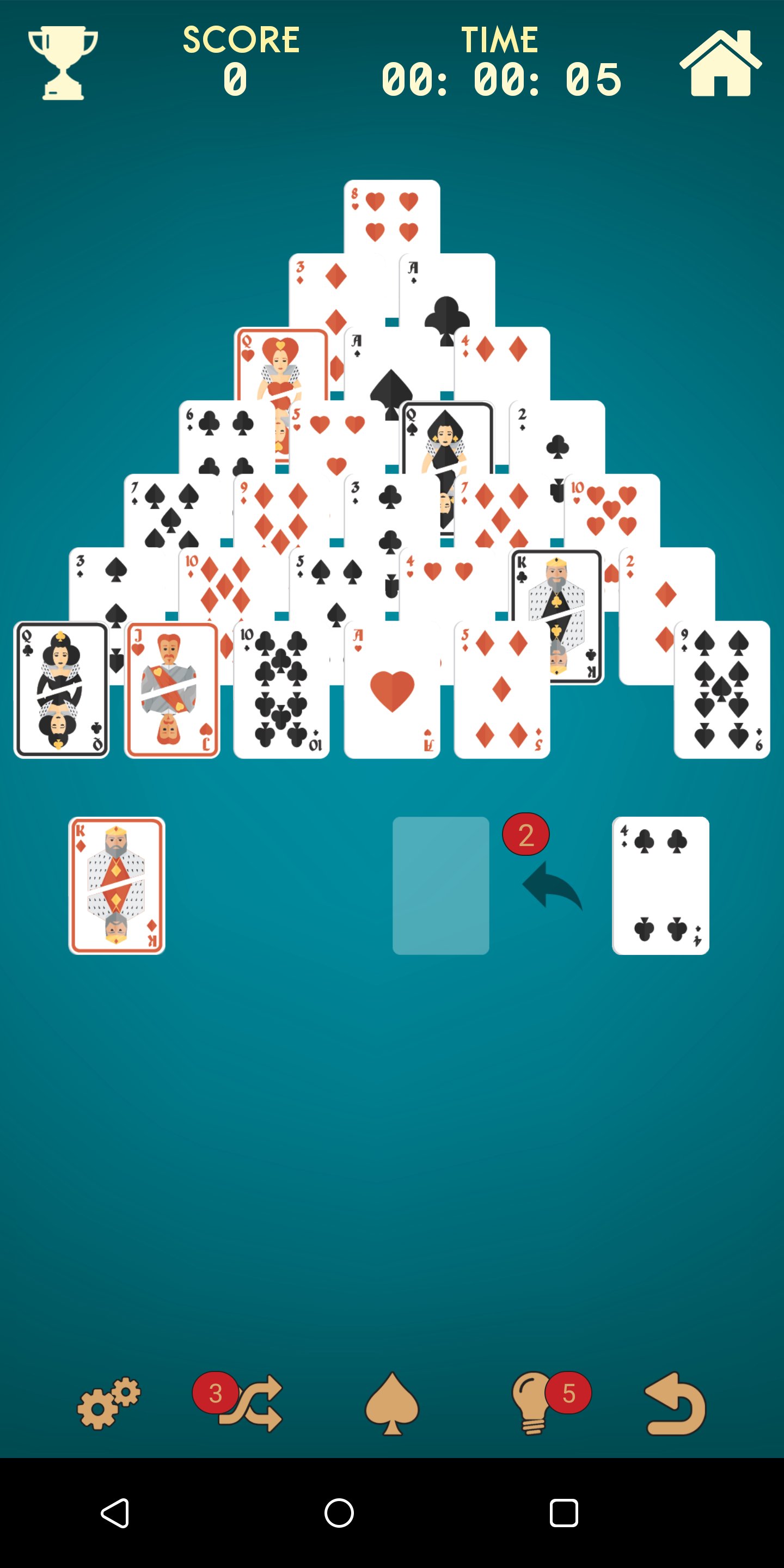Shuffle the cards
The width and height of the screenshot is (784, 1568).
tap(249, 1402)
